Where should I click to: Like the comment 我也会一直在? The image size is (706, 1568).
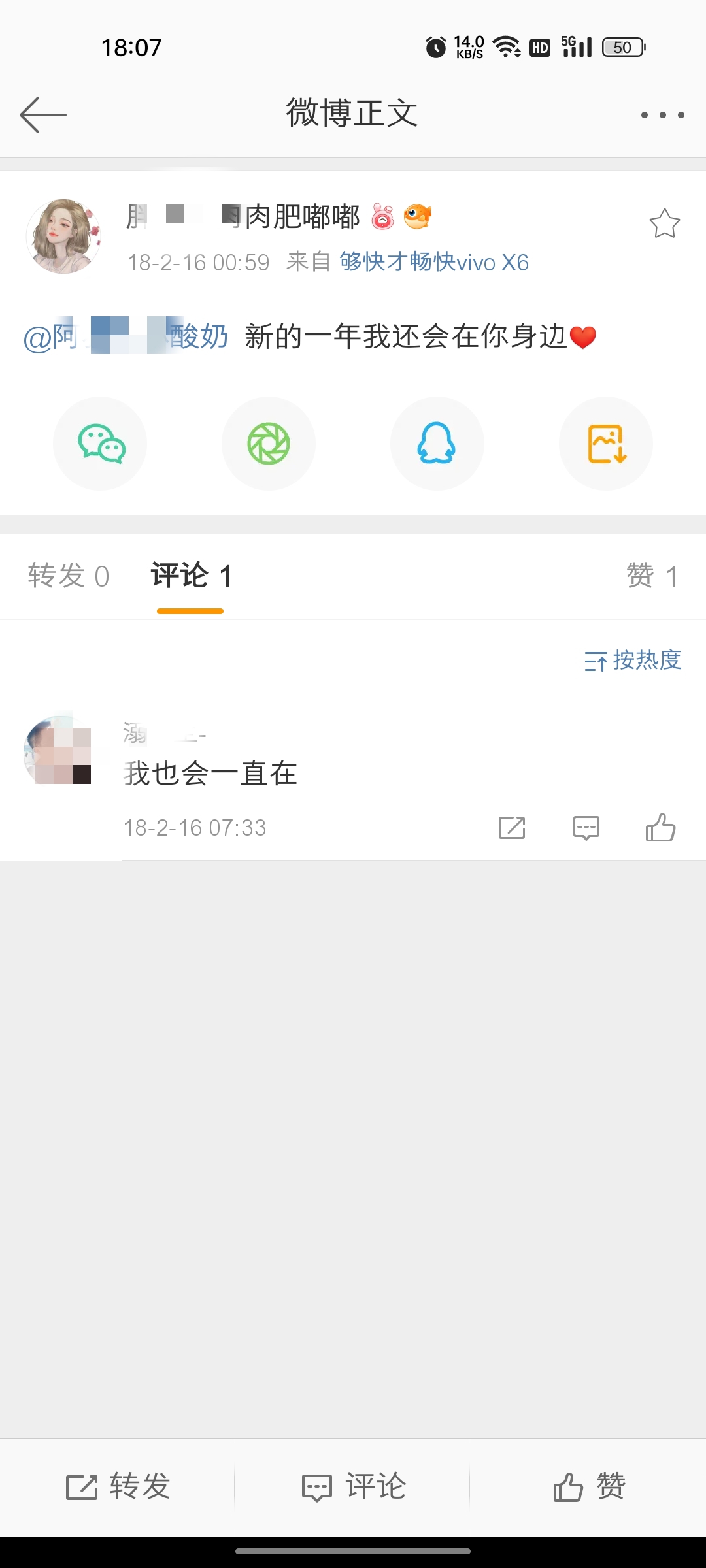660,827
